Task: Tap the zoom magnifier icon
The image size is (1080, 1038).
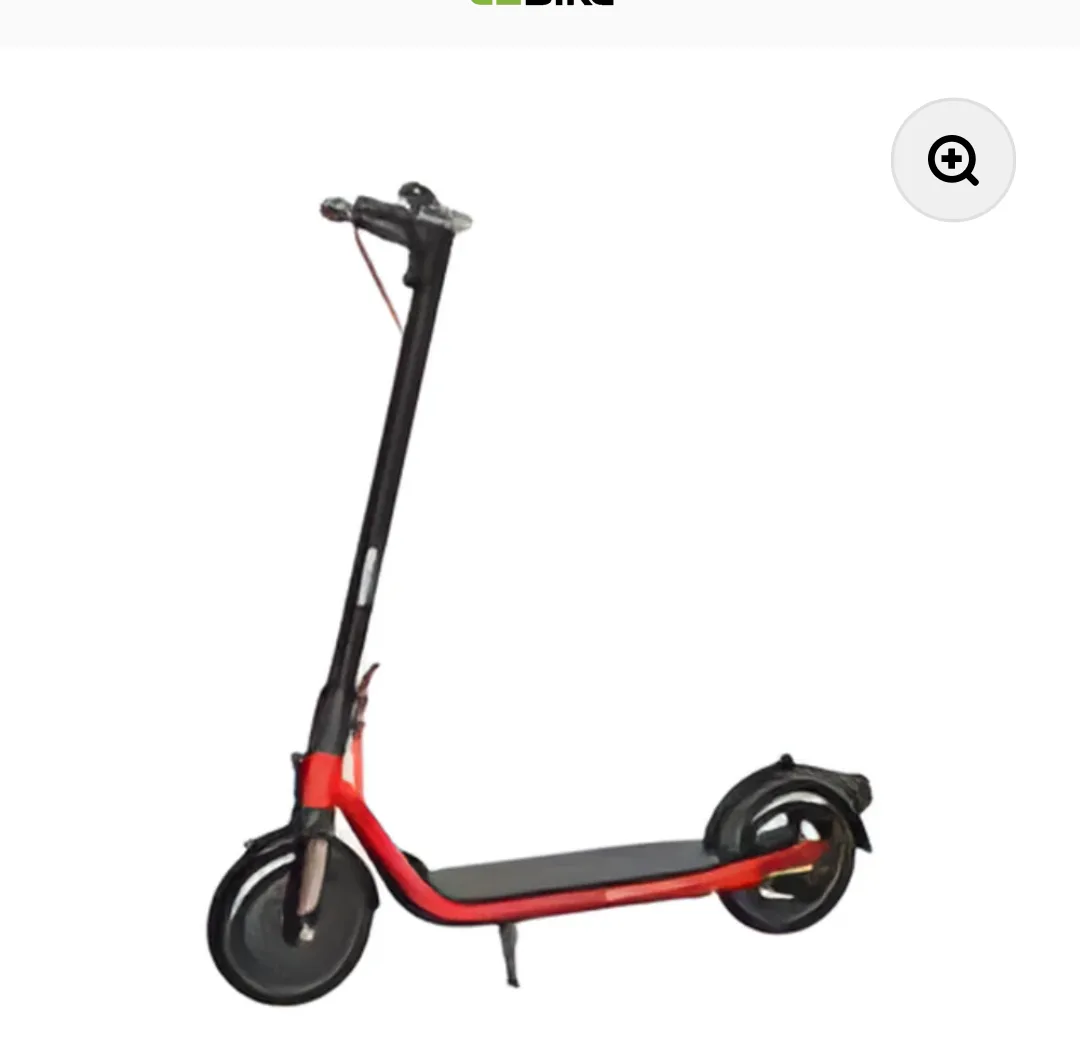Action: point(953,160)
